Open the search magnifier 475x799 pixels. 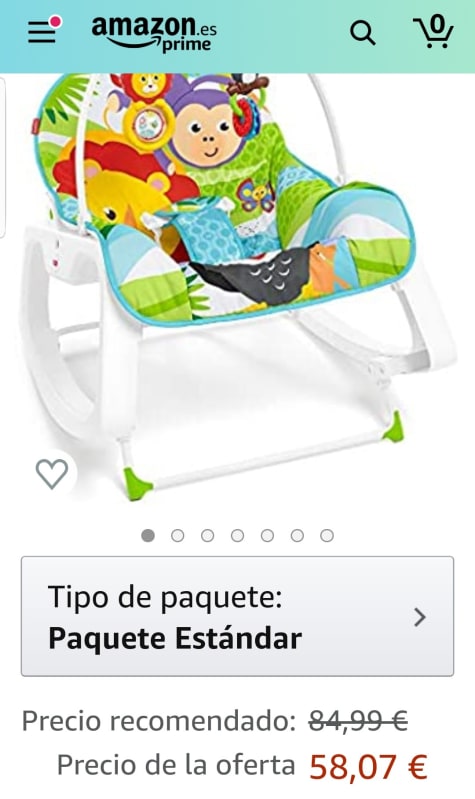coord(362,34)
